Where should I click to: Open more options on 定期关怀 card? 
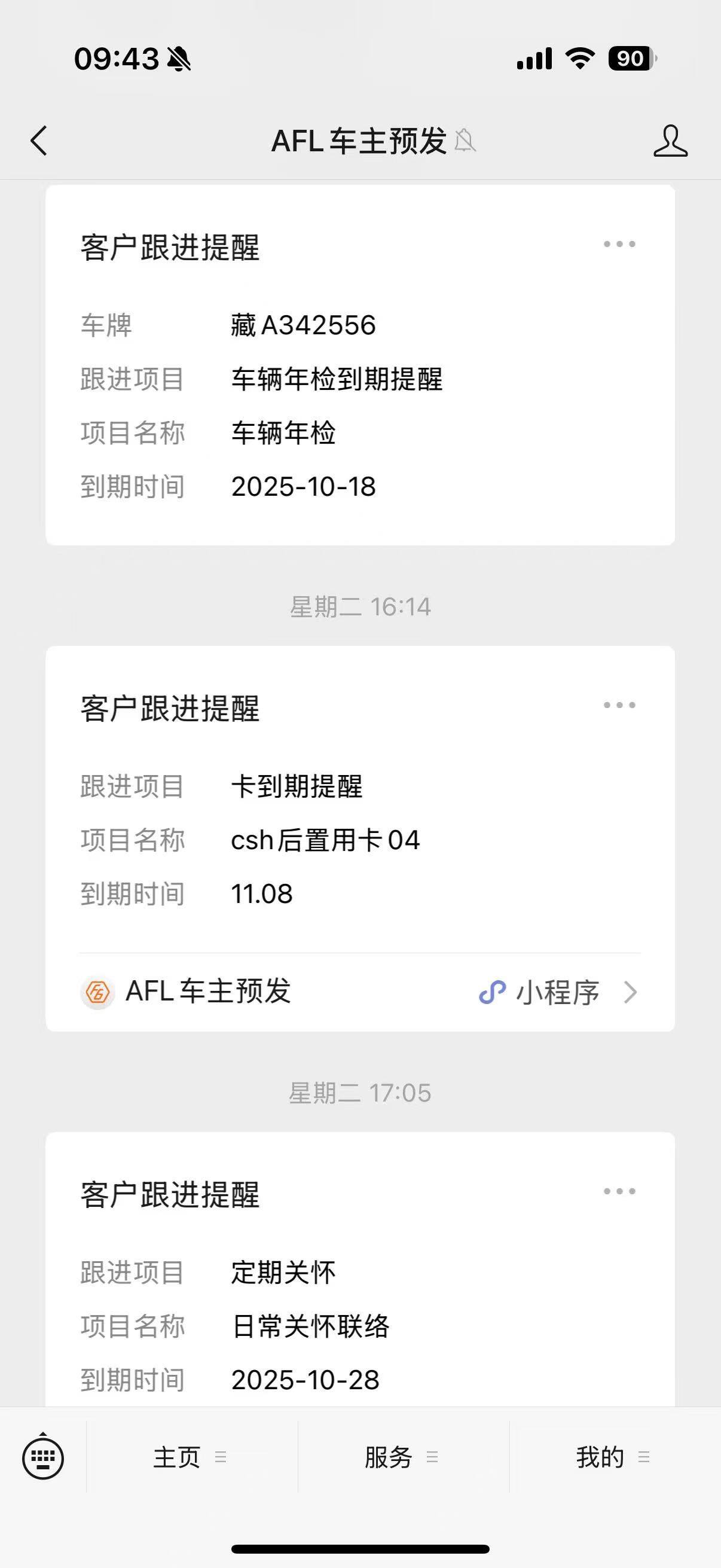619,1191
